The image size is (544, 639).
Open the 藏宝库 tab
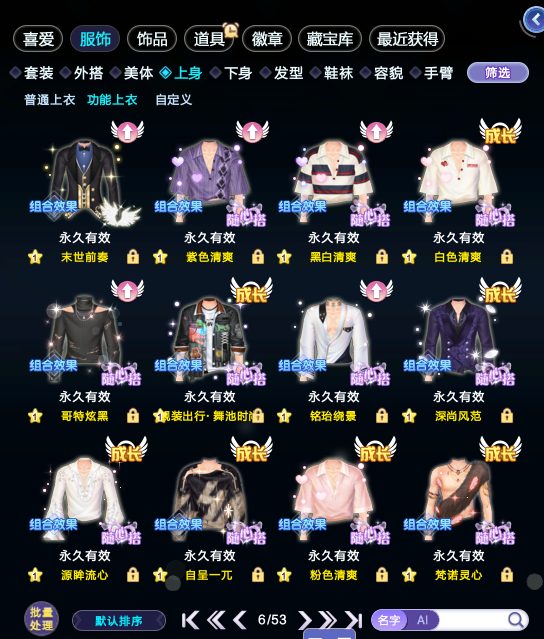pos(330,39)
